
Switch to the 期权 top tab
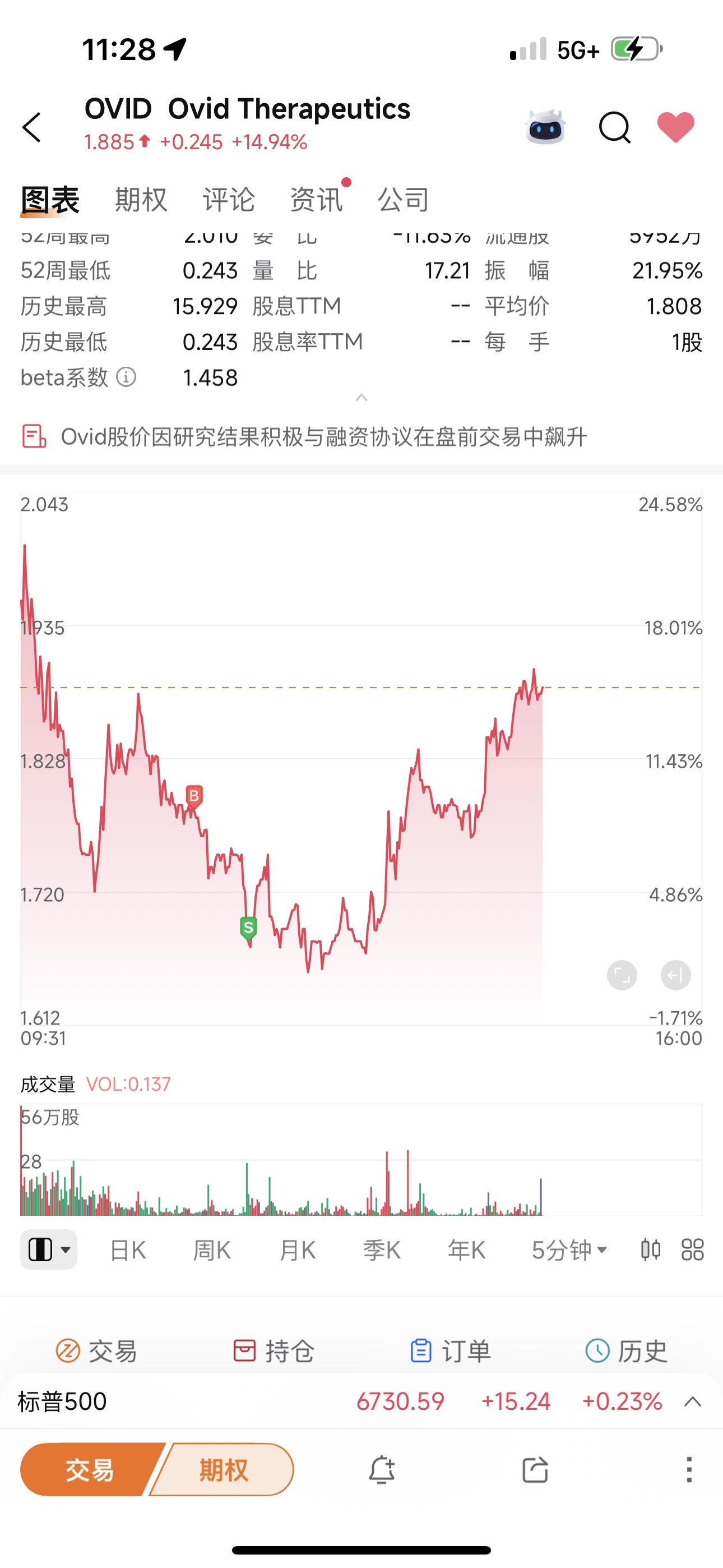click(x=141, y=200)
